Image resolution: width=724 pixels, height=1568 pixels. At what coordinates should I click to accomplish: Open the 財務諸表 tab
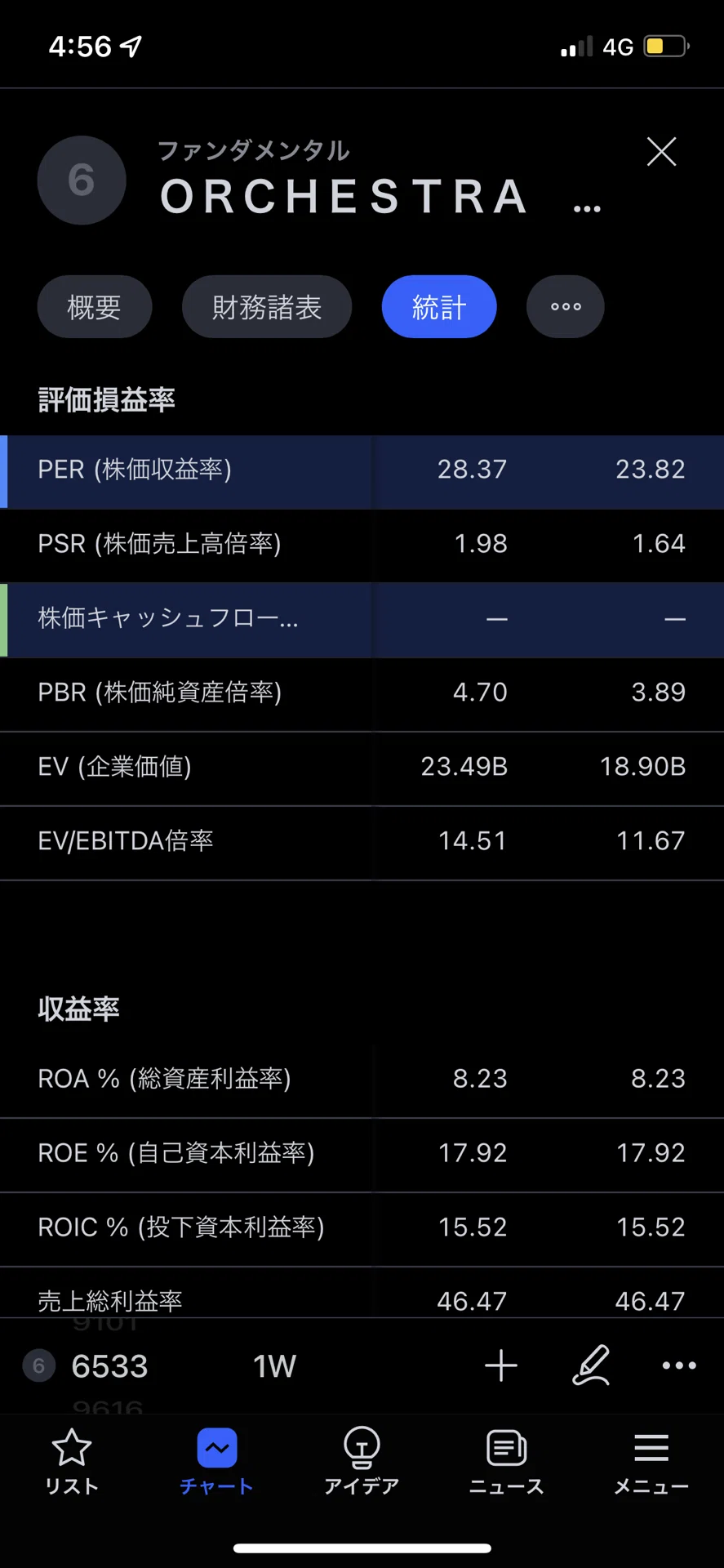(x=267, y=307)
